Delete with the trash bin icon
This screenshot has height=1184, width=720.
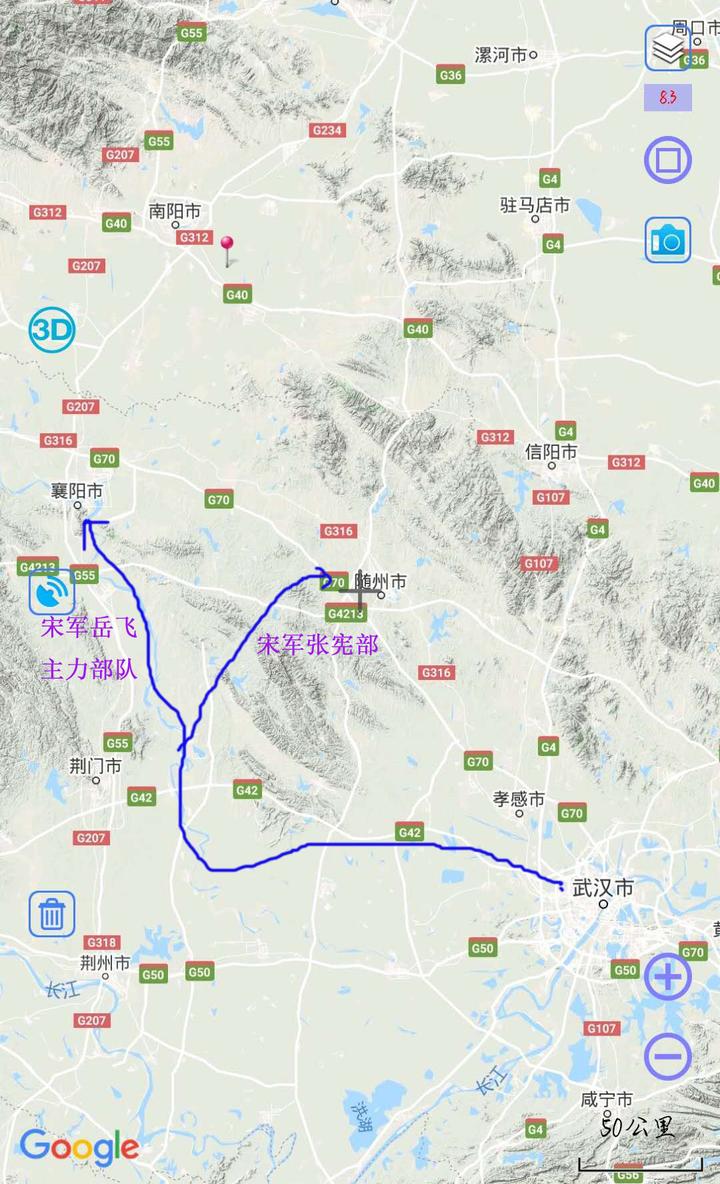[52, 914]
